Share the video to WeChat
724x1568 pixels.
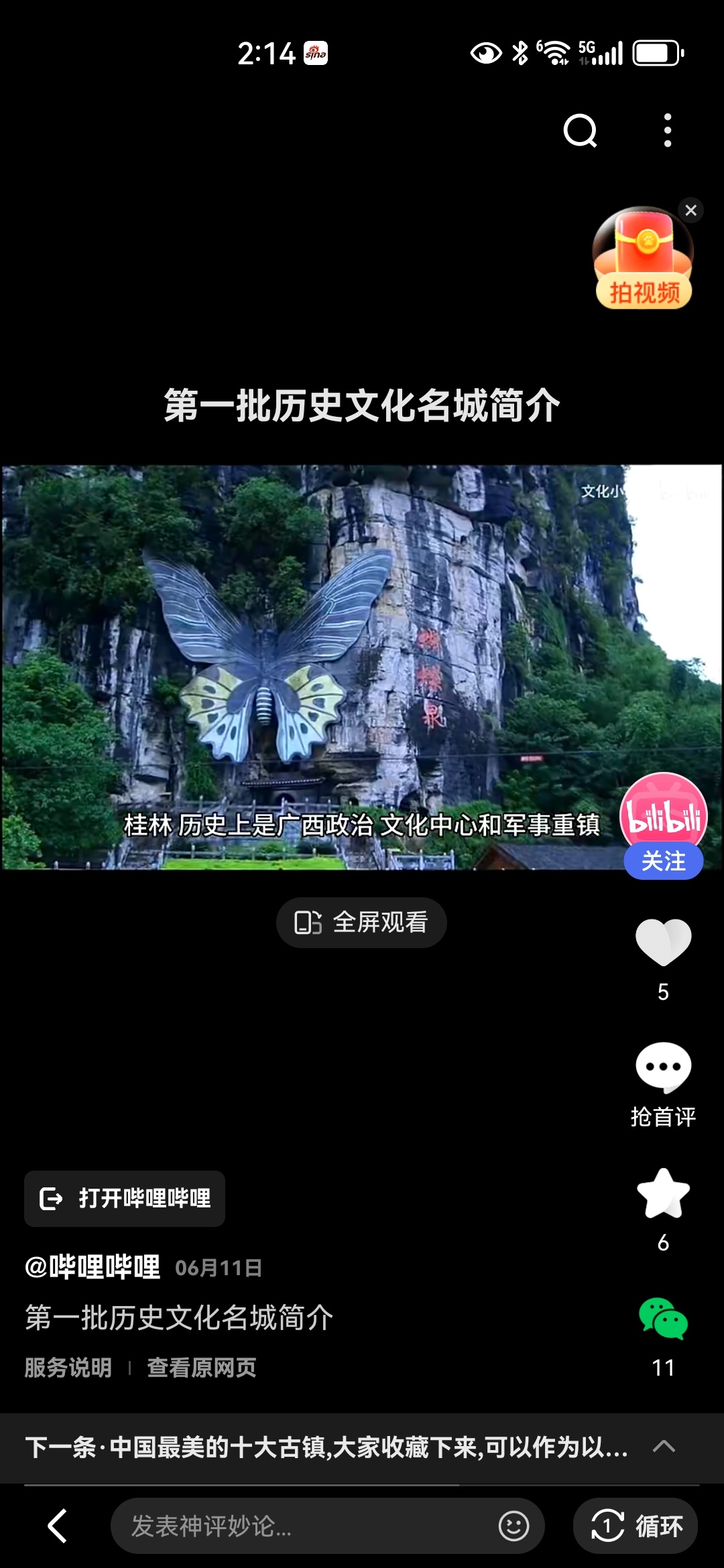point(663,1319)
